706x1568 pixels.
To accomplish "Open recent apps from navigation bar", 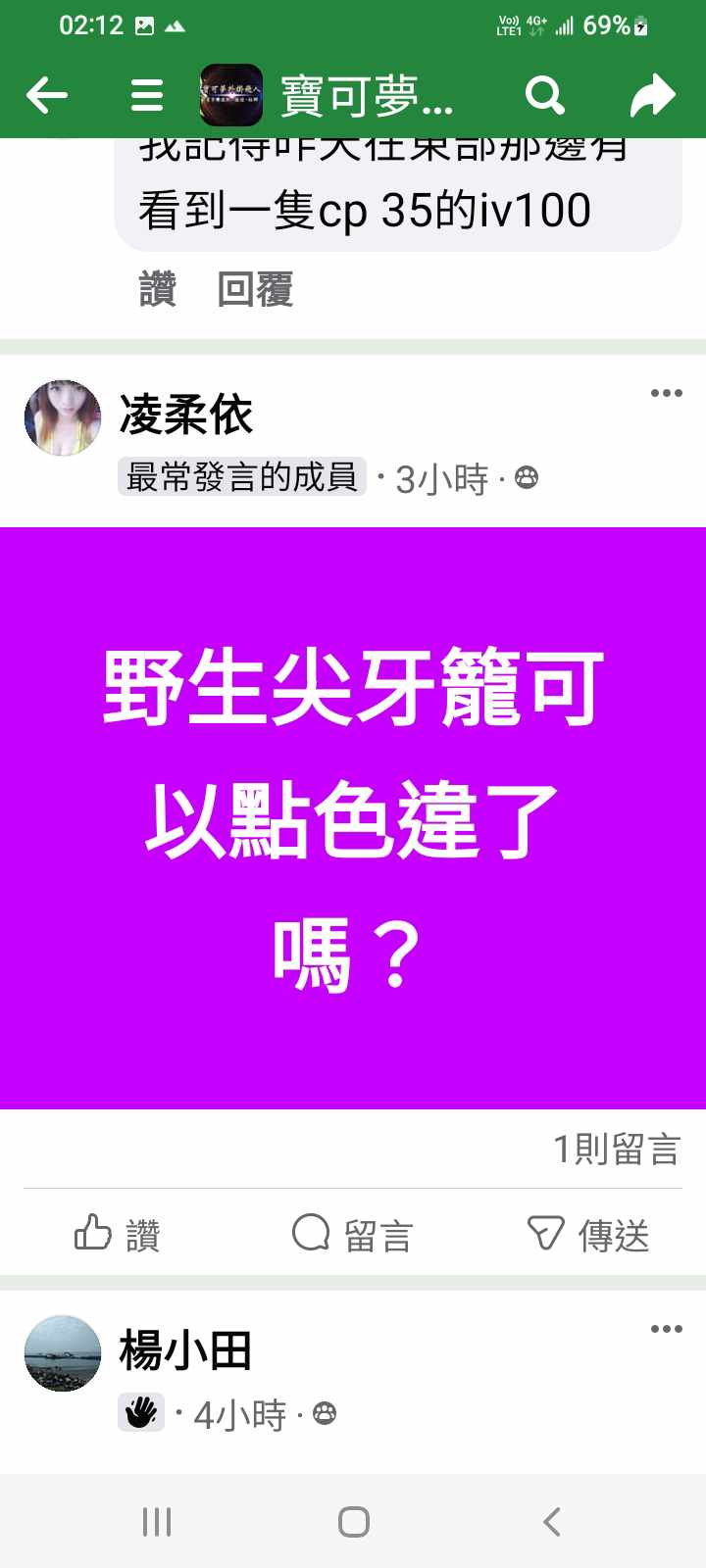I will [157, 1522].
